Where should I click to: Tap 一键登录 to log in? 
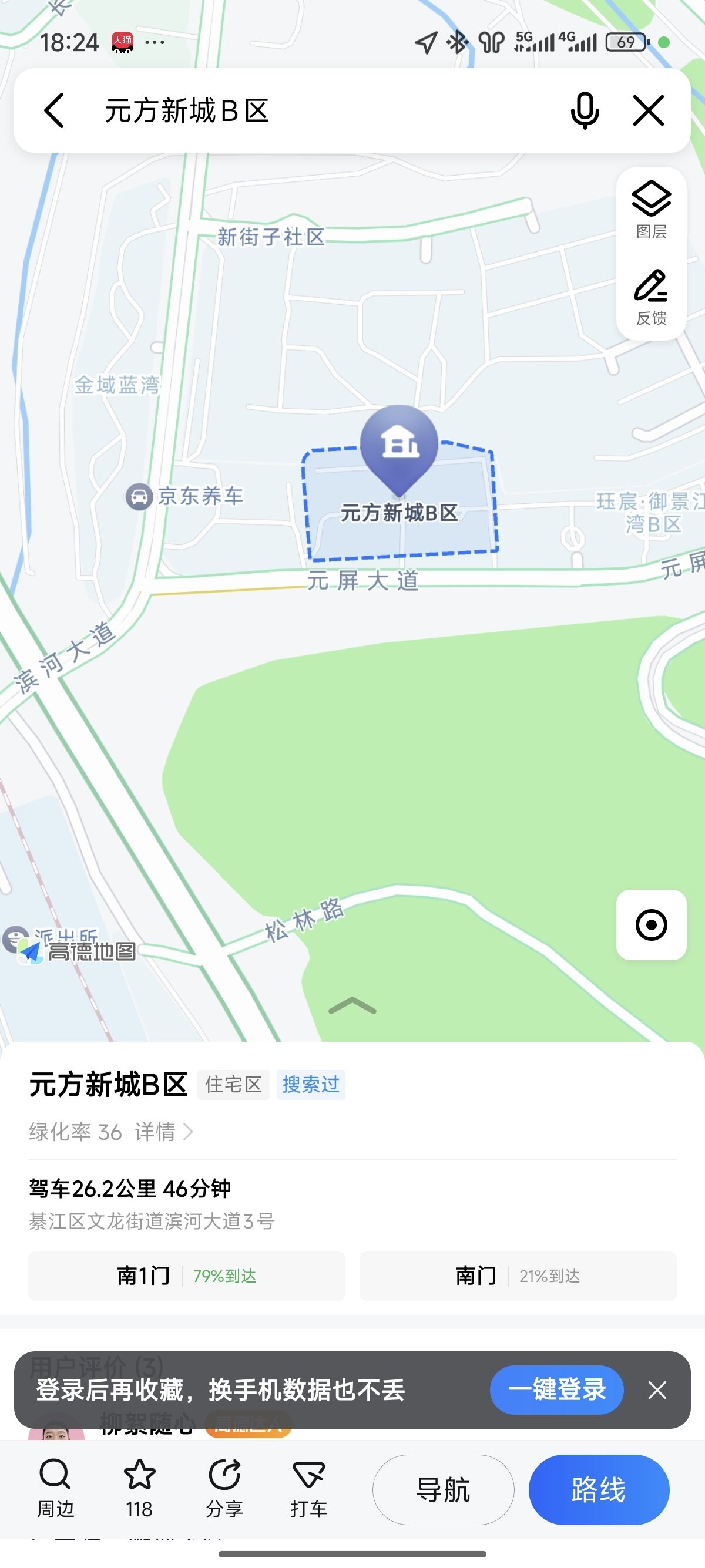pos(556,1389)
